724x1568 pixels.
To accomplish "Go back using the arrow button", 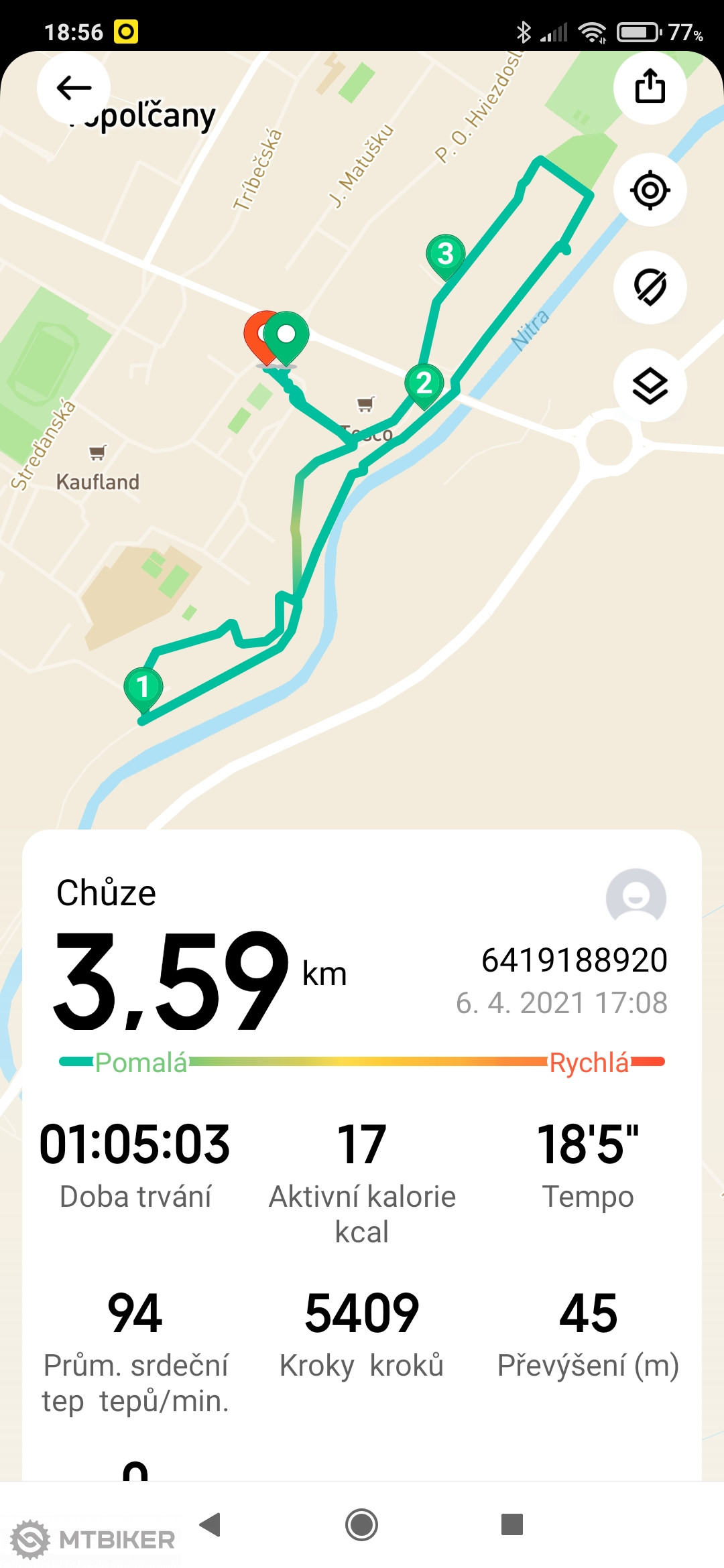I will click(74, 88).
